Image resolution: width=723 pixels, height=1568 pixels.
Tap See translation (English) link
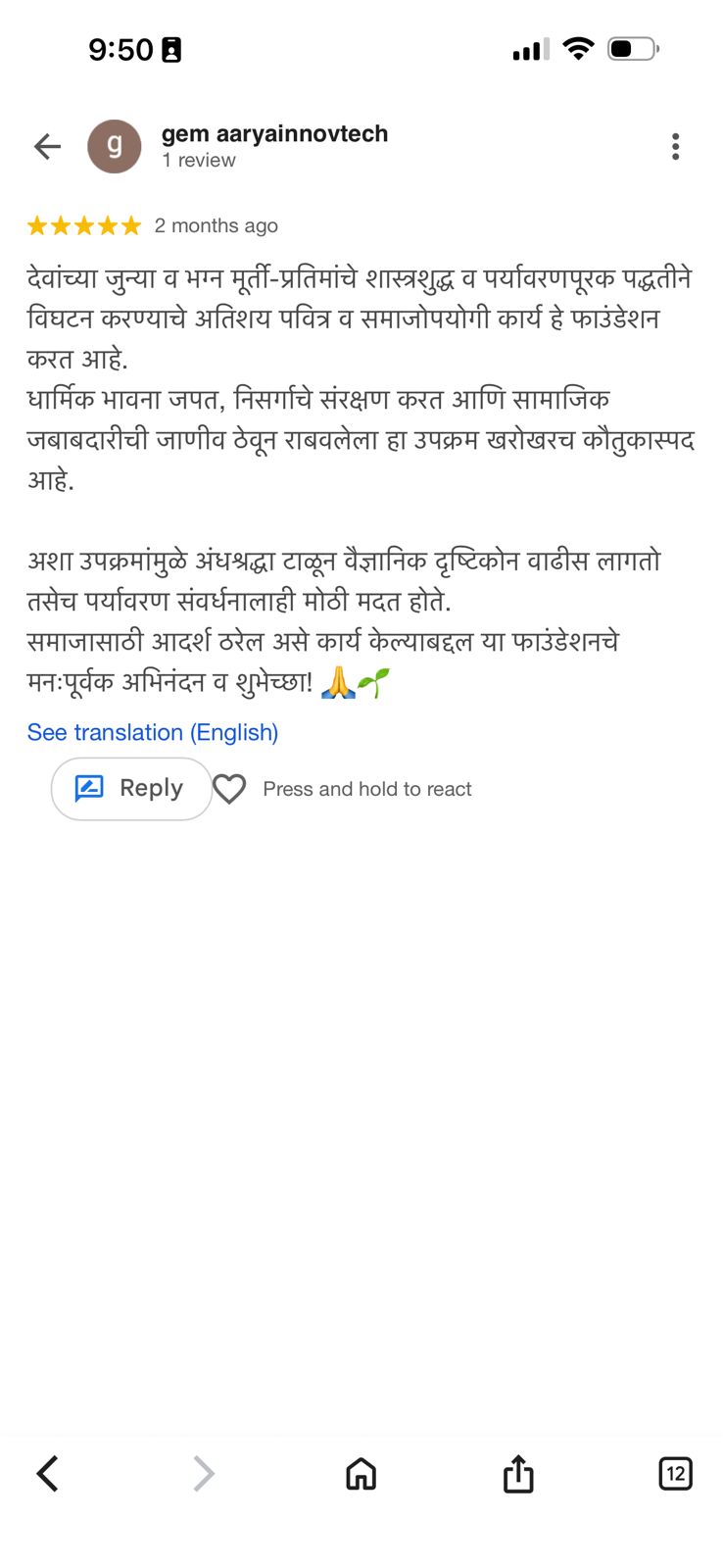coord(153,733)
